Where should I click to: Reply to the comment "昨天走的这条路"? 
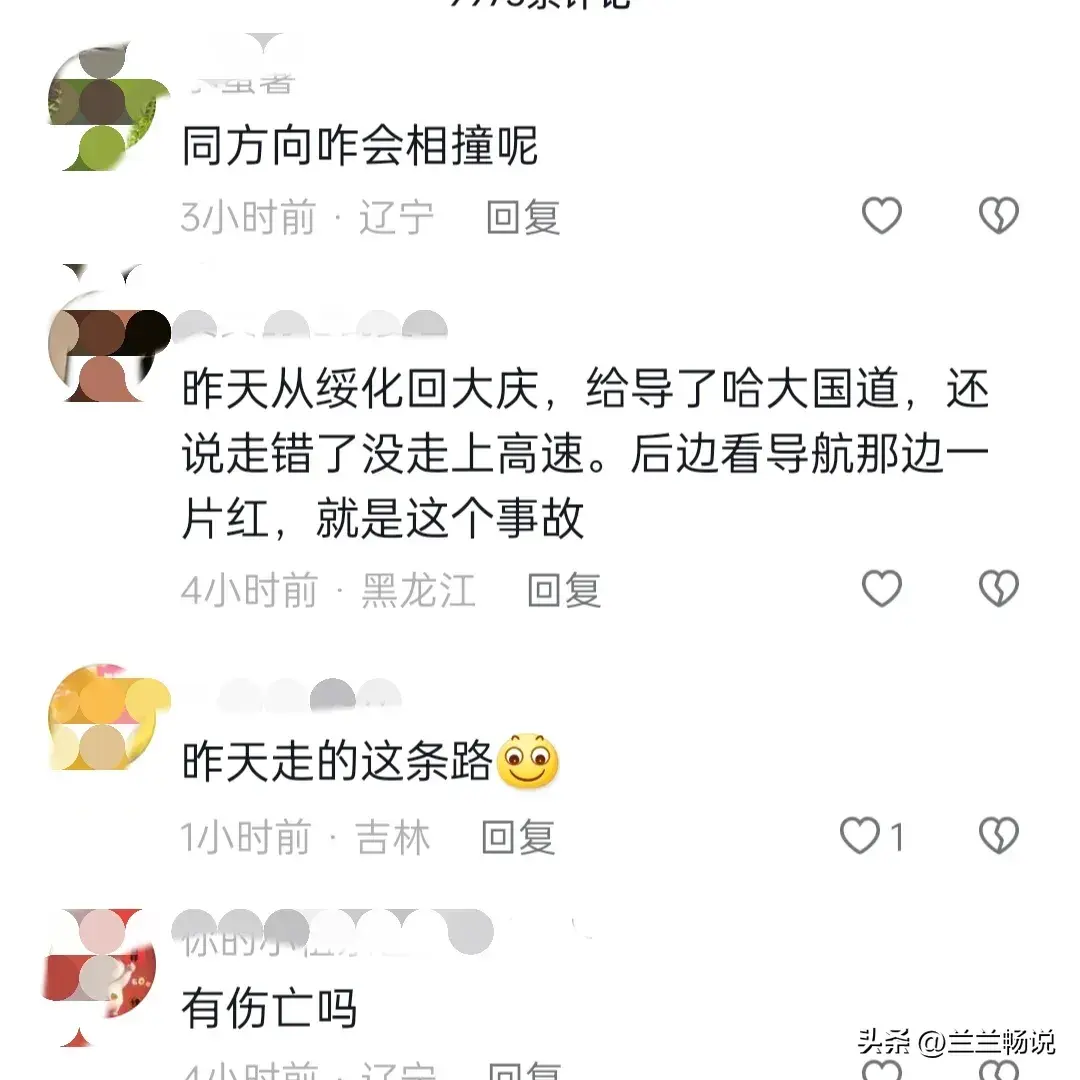517,837
